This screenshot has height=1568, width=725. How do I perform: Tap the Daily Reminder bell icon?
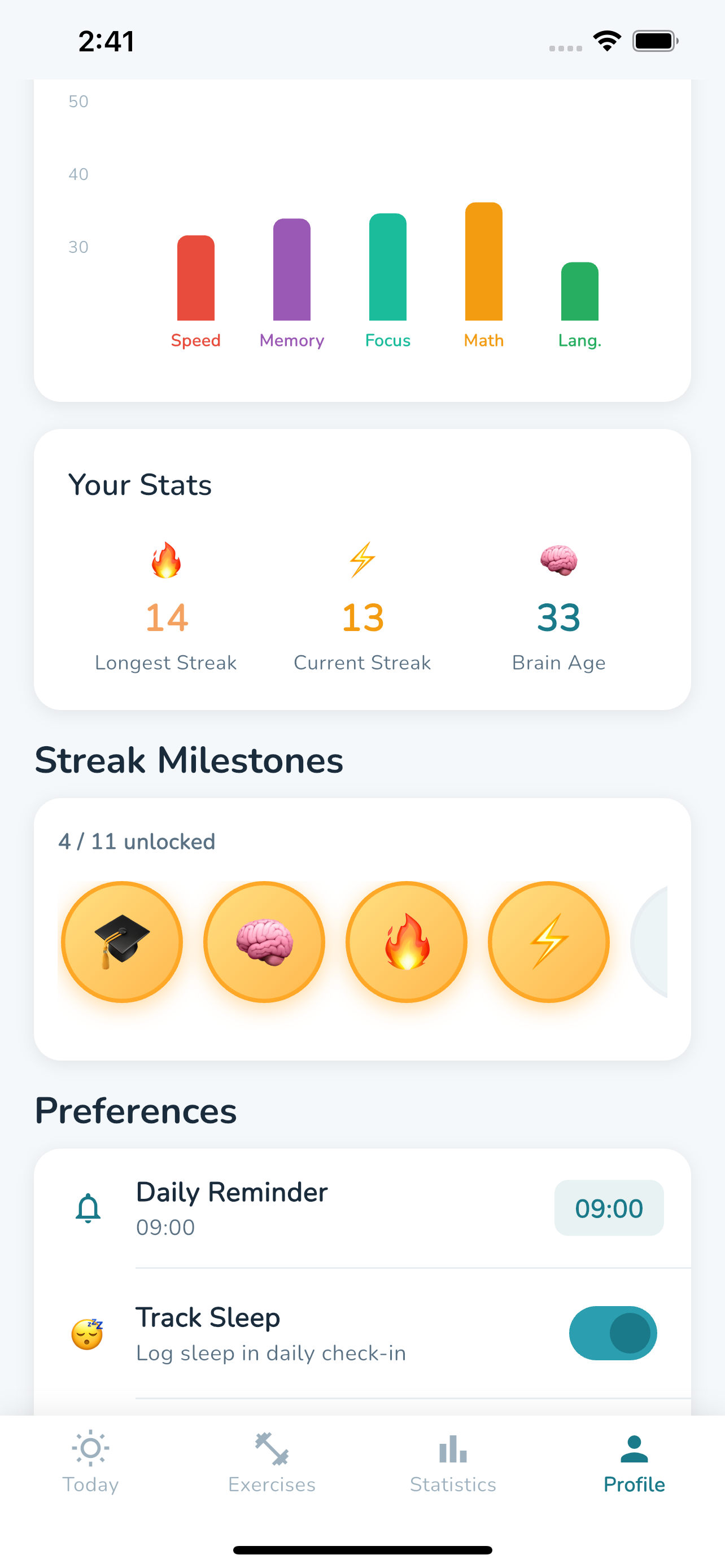[89, 1208]
